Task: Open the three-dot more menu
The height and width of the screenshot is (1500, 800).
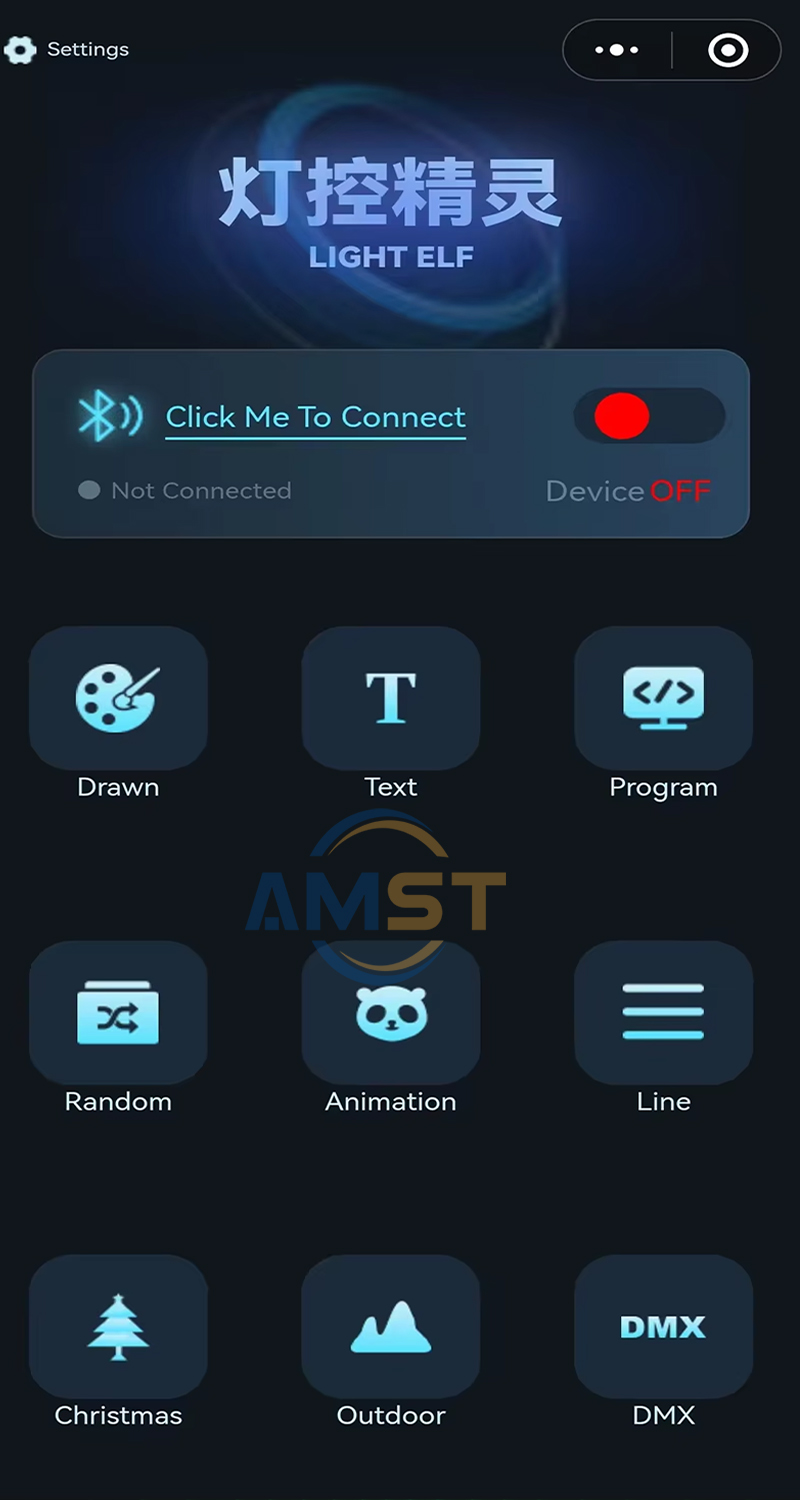Action: tap(617, 50)
